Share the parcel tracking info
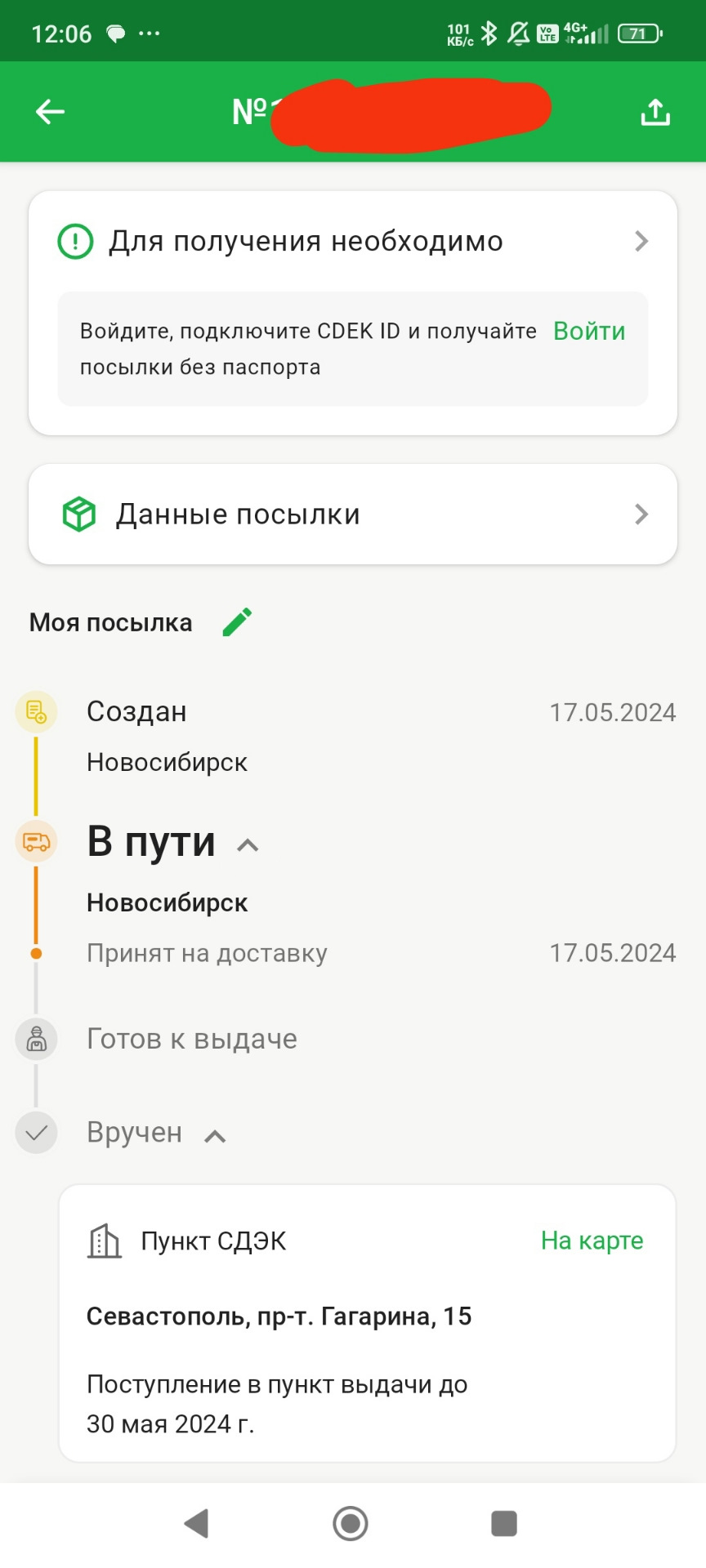The width and height of the screenshot is (706, 1568). click(x=655, y=112)
